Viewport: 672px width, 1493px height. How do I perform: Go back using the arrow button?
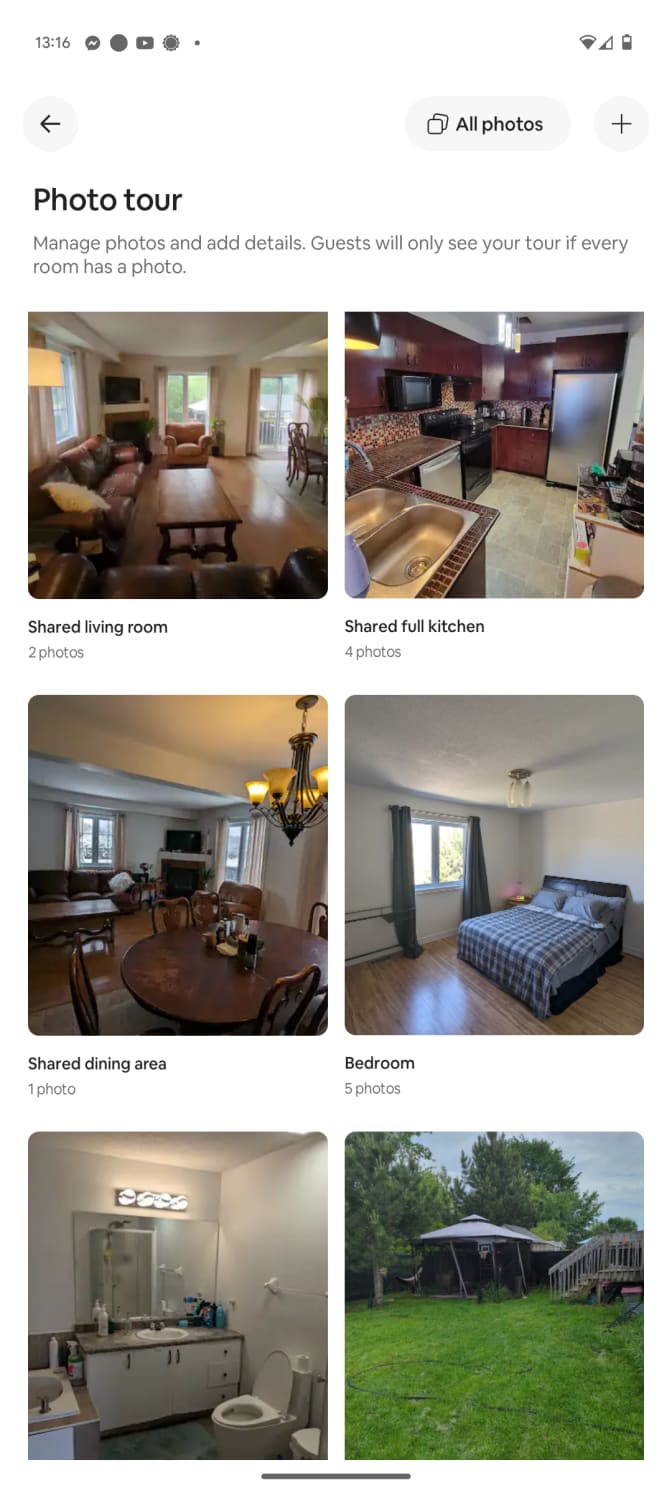click(50, 124)
